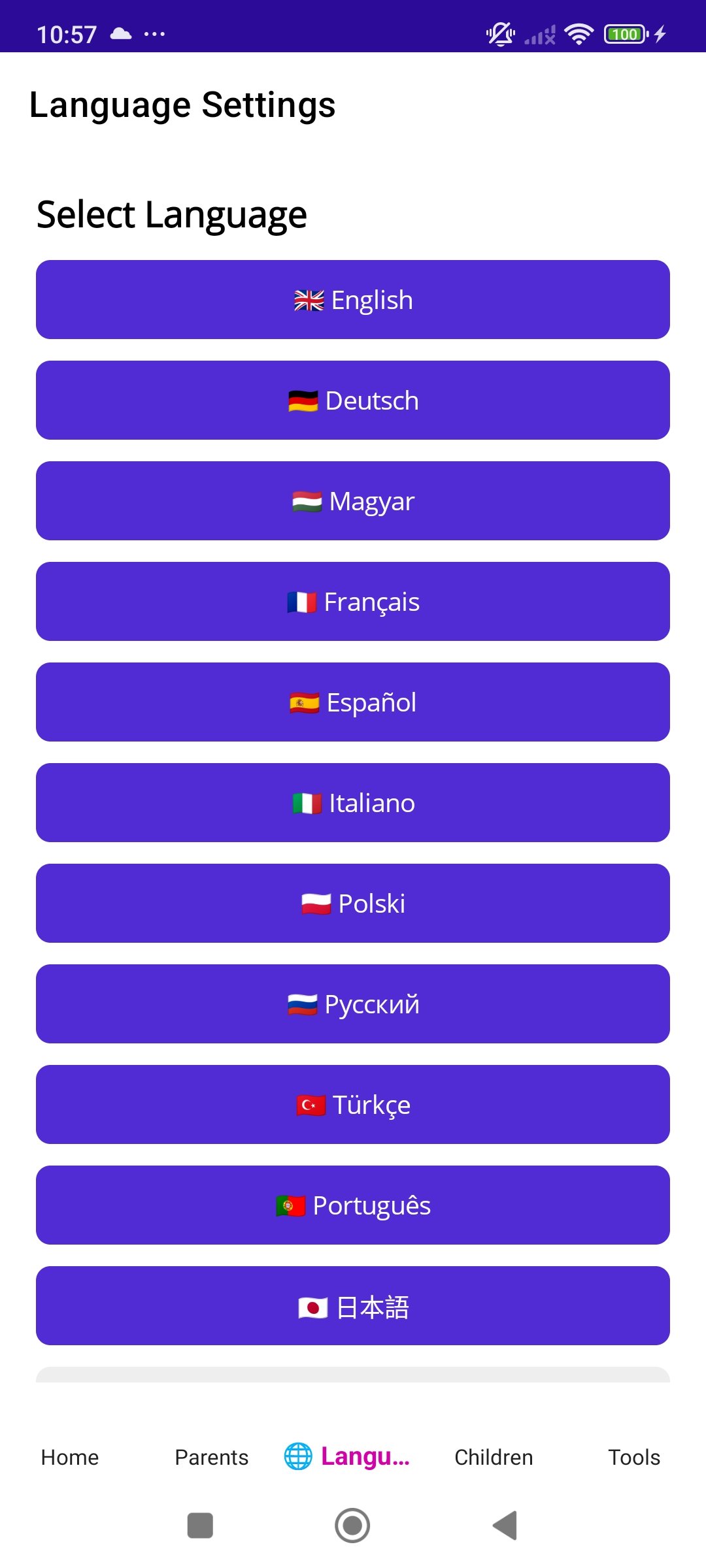Tap the Language tab in bottom navigation
706x1568 pixels.
point(348,1457)
